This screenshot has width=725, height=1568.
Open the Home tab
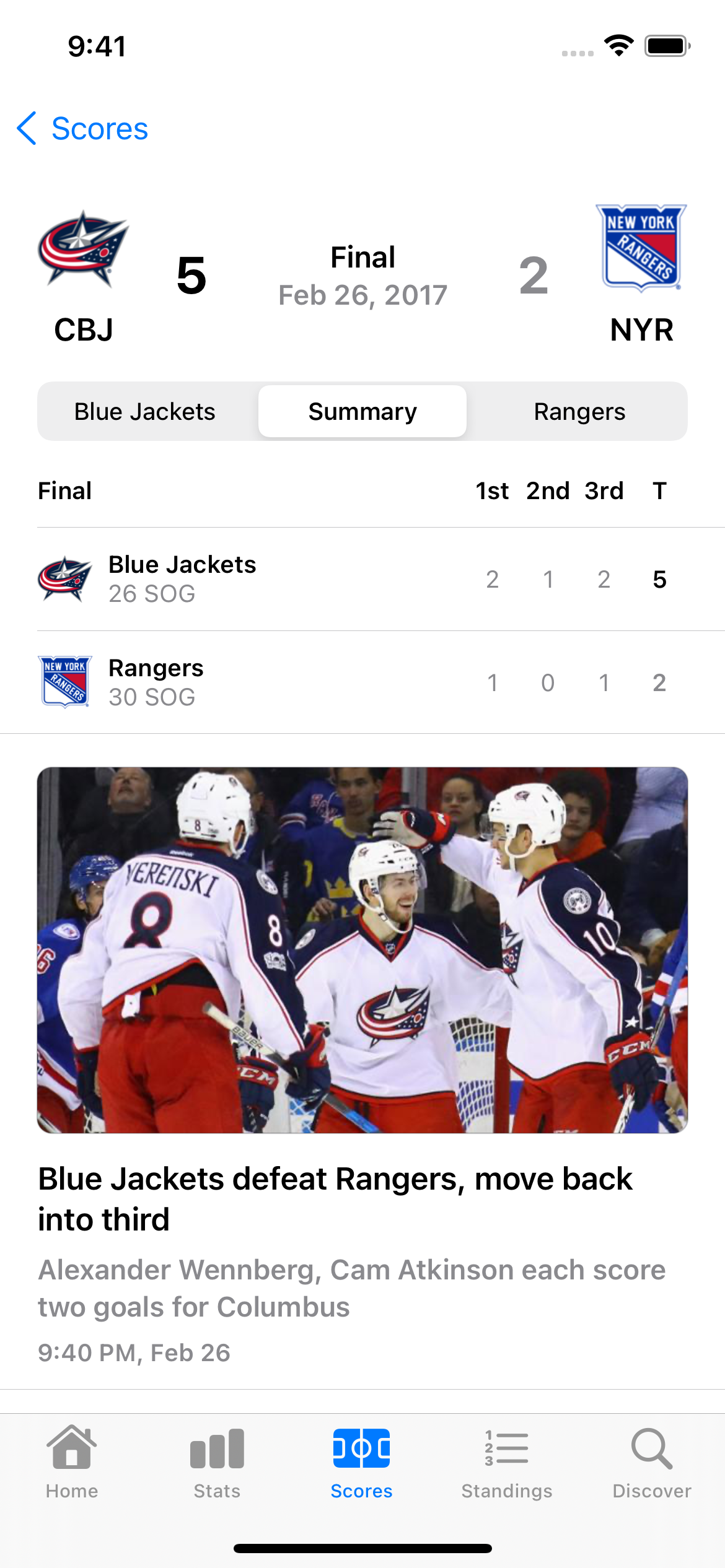pos(72,1464)
